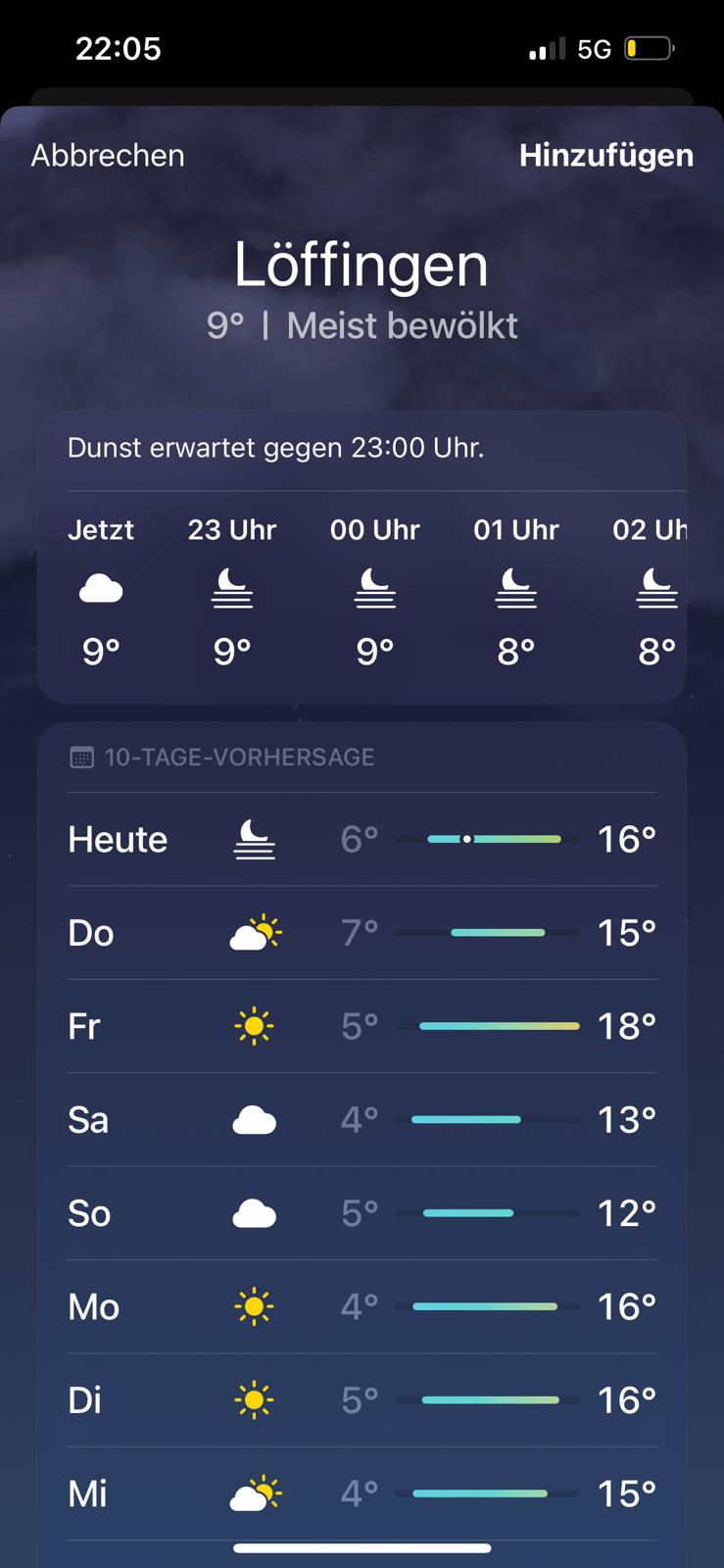Show Mo forecast details

coord(362,1306)
